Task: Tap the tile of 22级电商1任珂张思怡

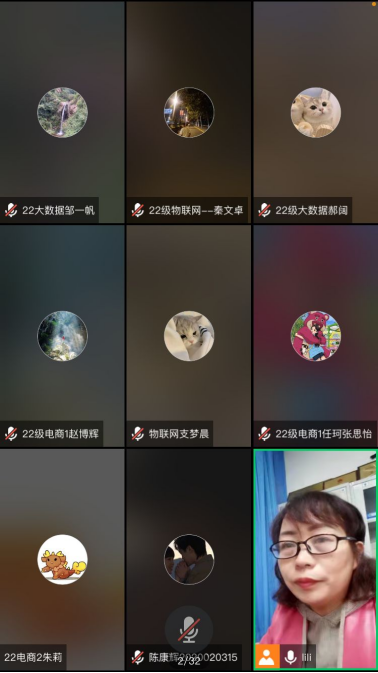Action: pos(315,336)
